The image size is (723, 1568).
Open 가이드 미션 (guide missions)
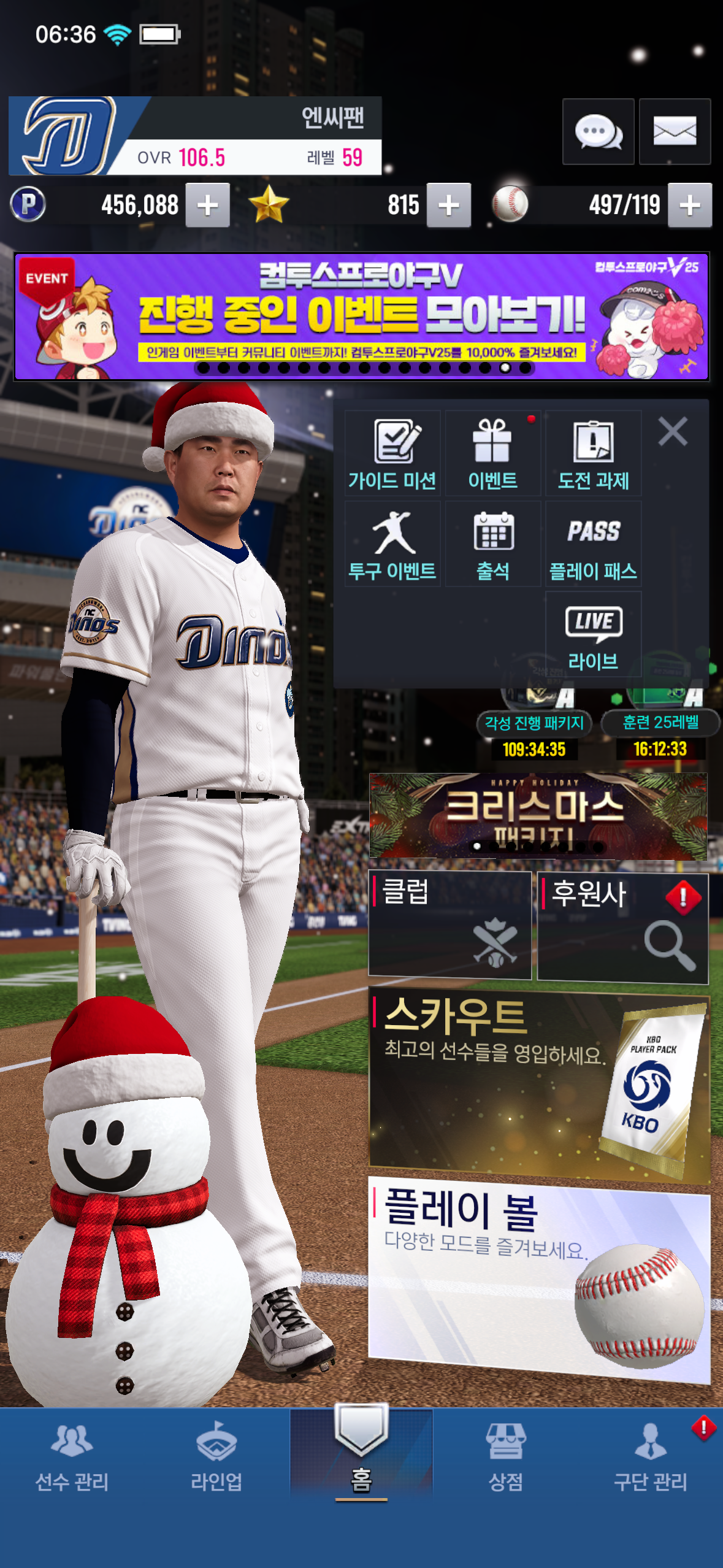click(x=392, y=454)
